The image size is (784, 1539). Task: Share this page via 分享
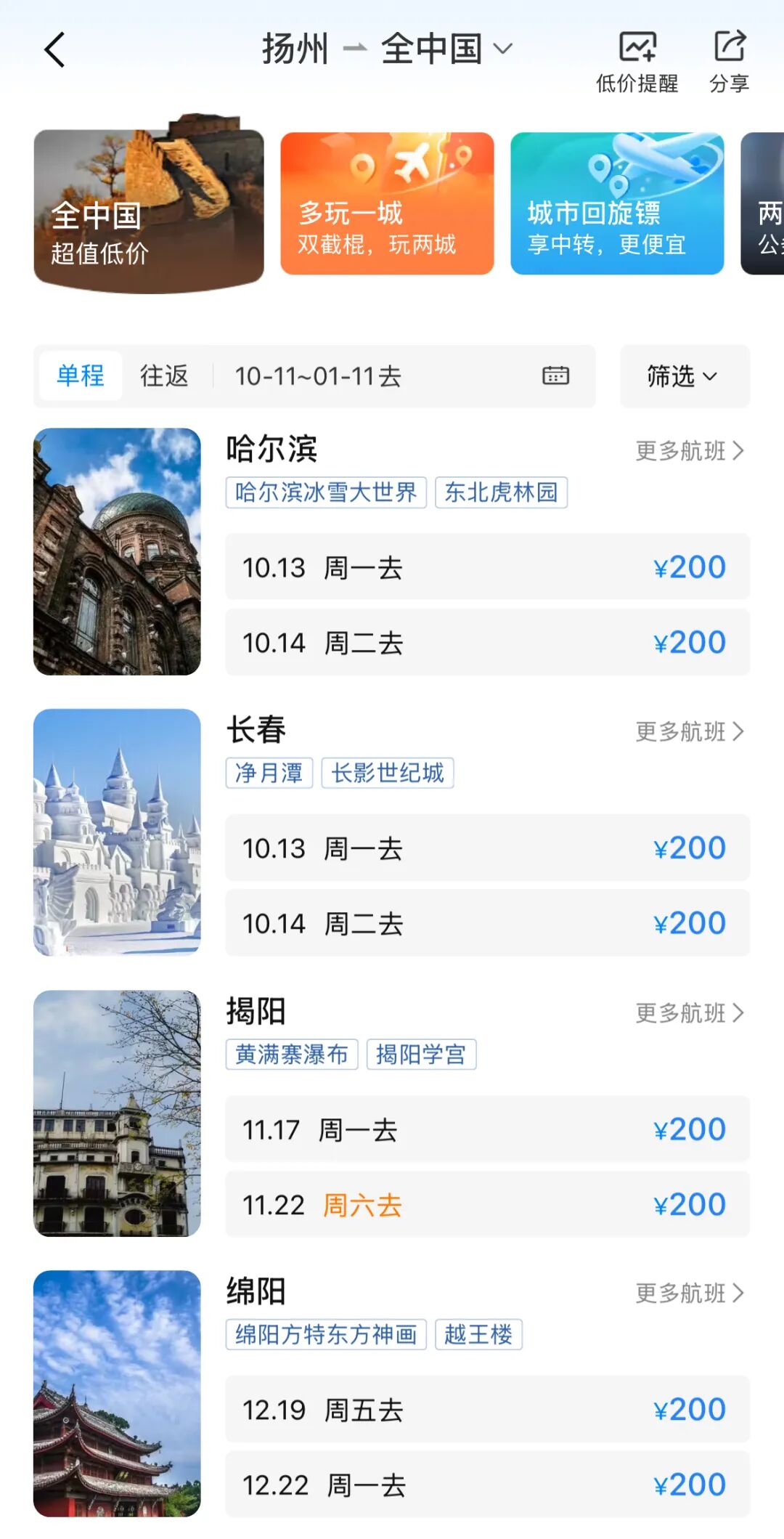pos(729,62)
